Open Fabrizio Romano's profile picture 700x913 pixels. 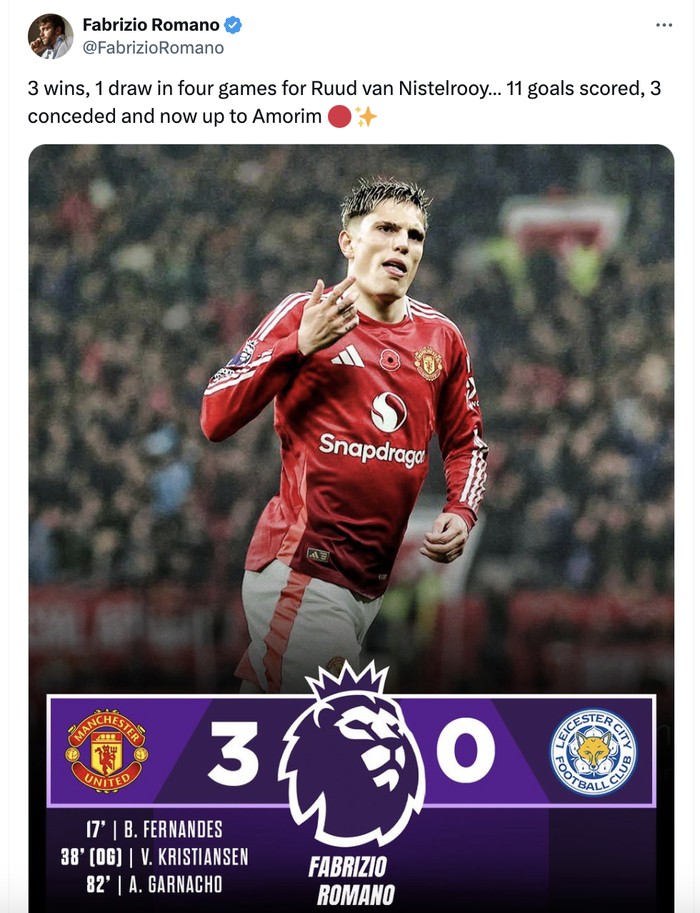click(x=49, y=36)
